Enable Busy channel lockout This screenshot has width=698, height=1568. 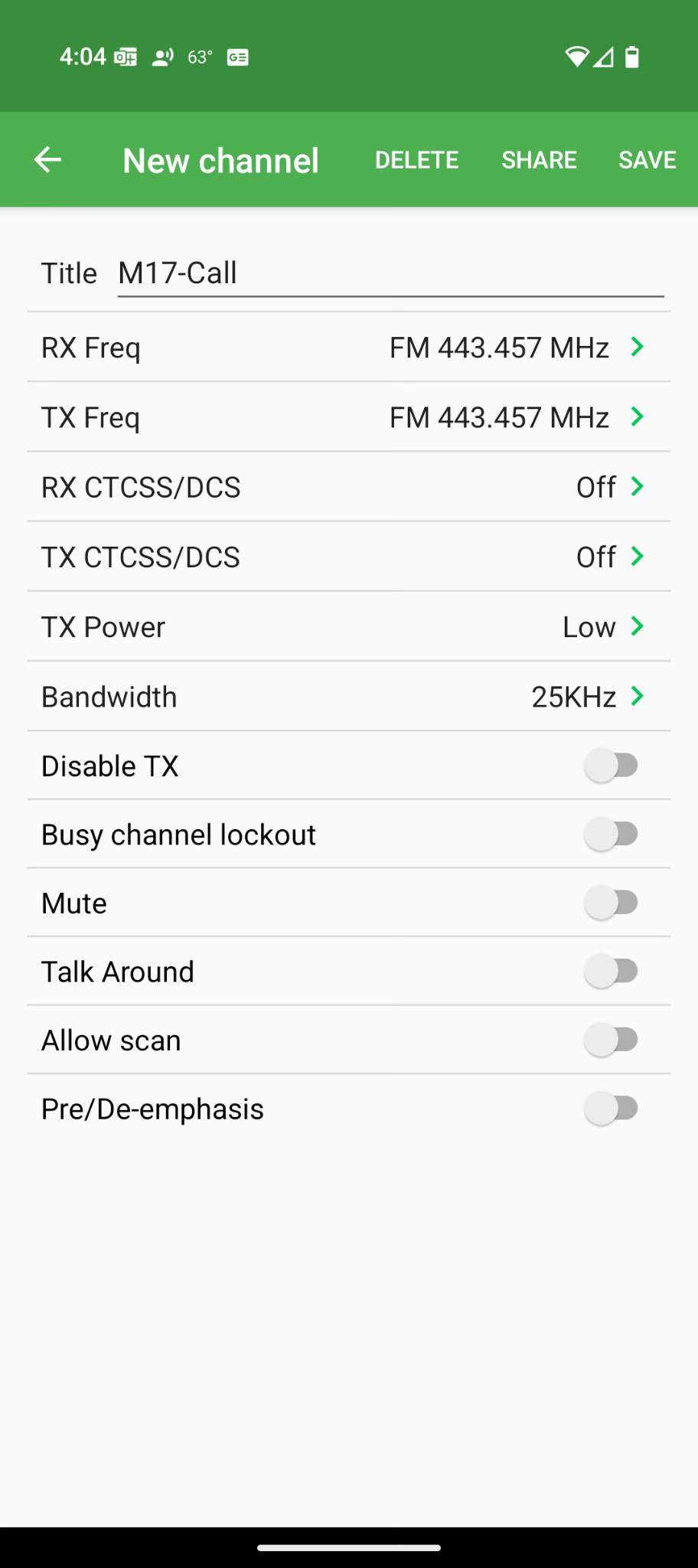[x=612, y=835]
